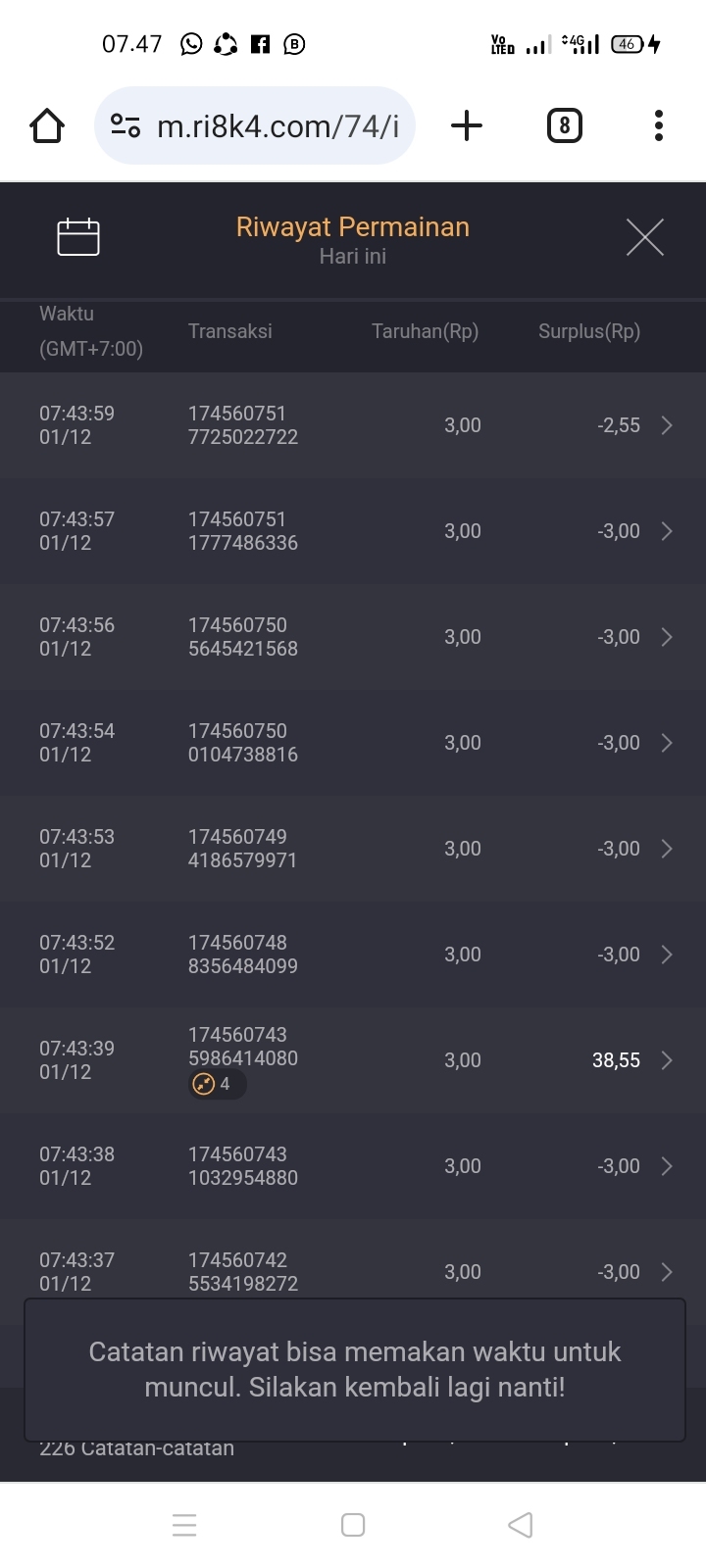View details of the 07:43:57 transaction

[x=353, y=531]
